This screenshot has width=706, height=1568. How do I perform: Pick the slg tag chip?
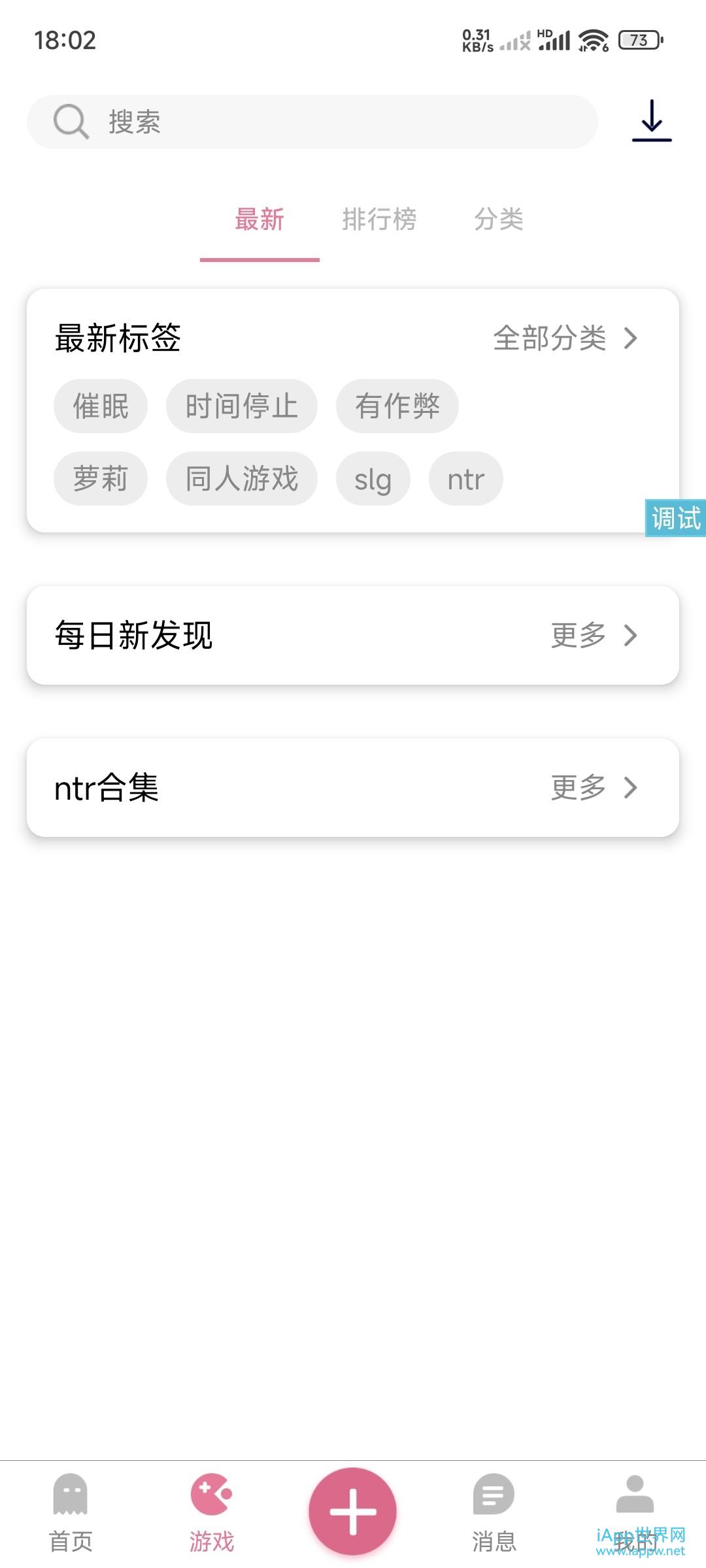[373, 479]
